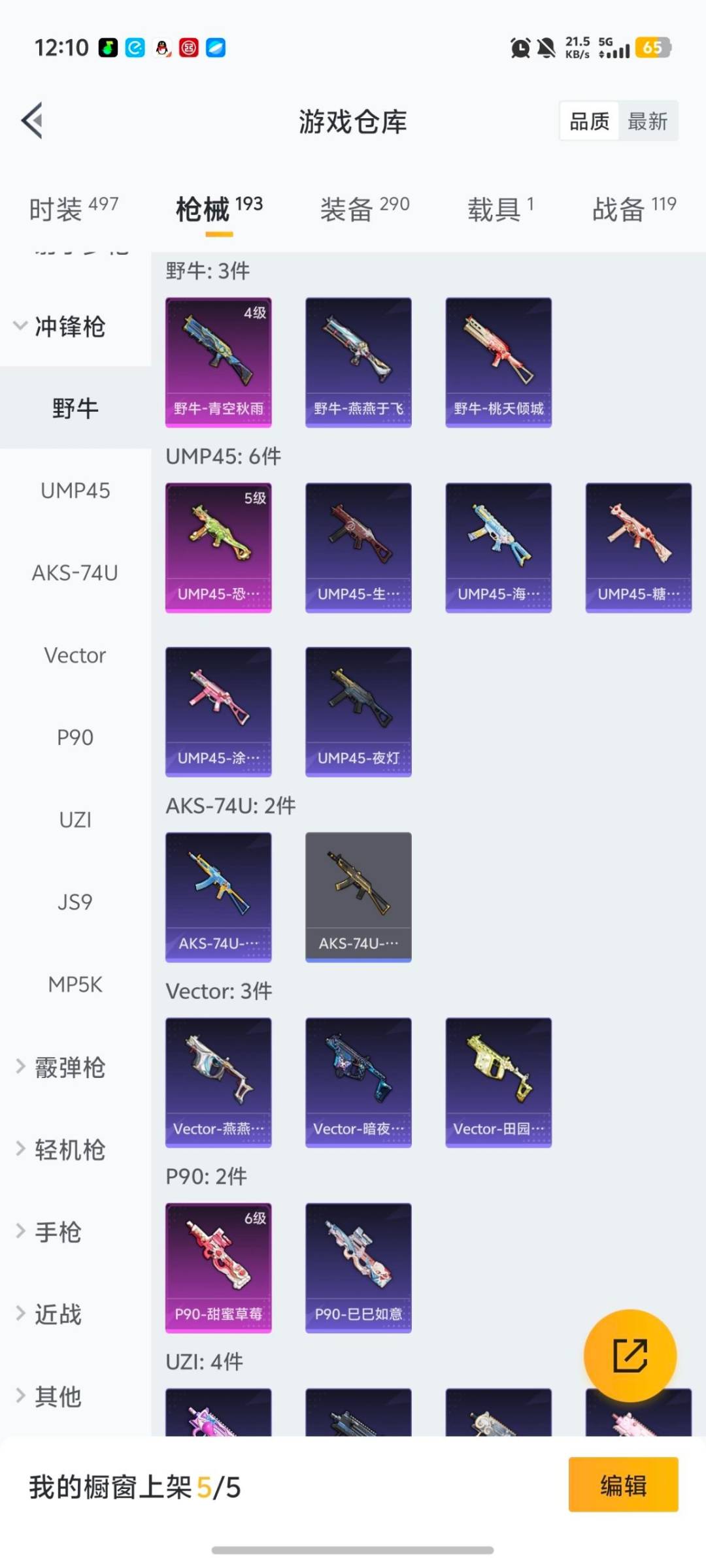
Task: Tap the back arrow to leave 游戏仓库
Action: point(33,122)
